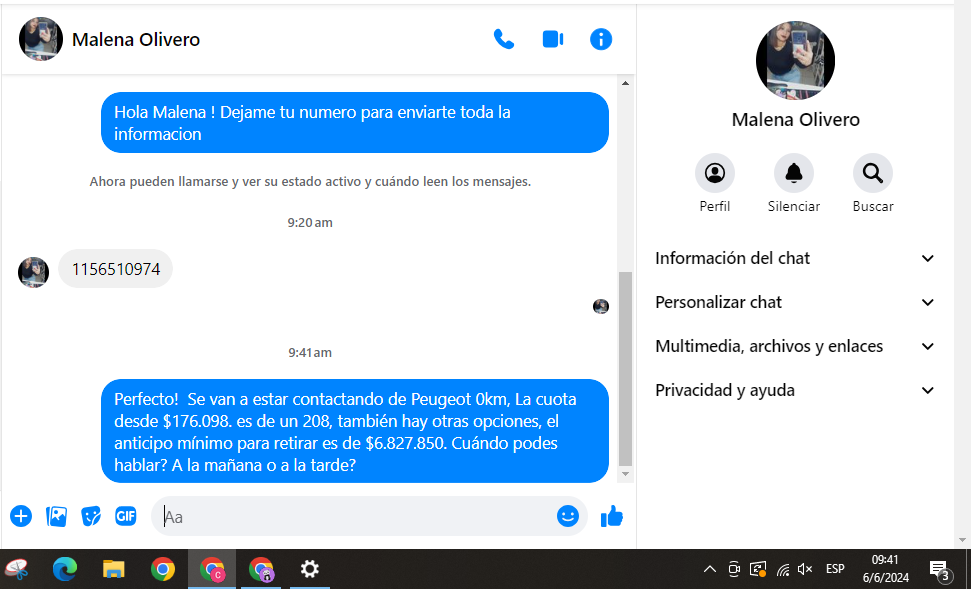
Task: Expand Privacidad y ayuda
Action: point(795,390)
